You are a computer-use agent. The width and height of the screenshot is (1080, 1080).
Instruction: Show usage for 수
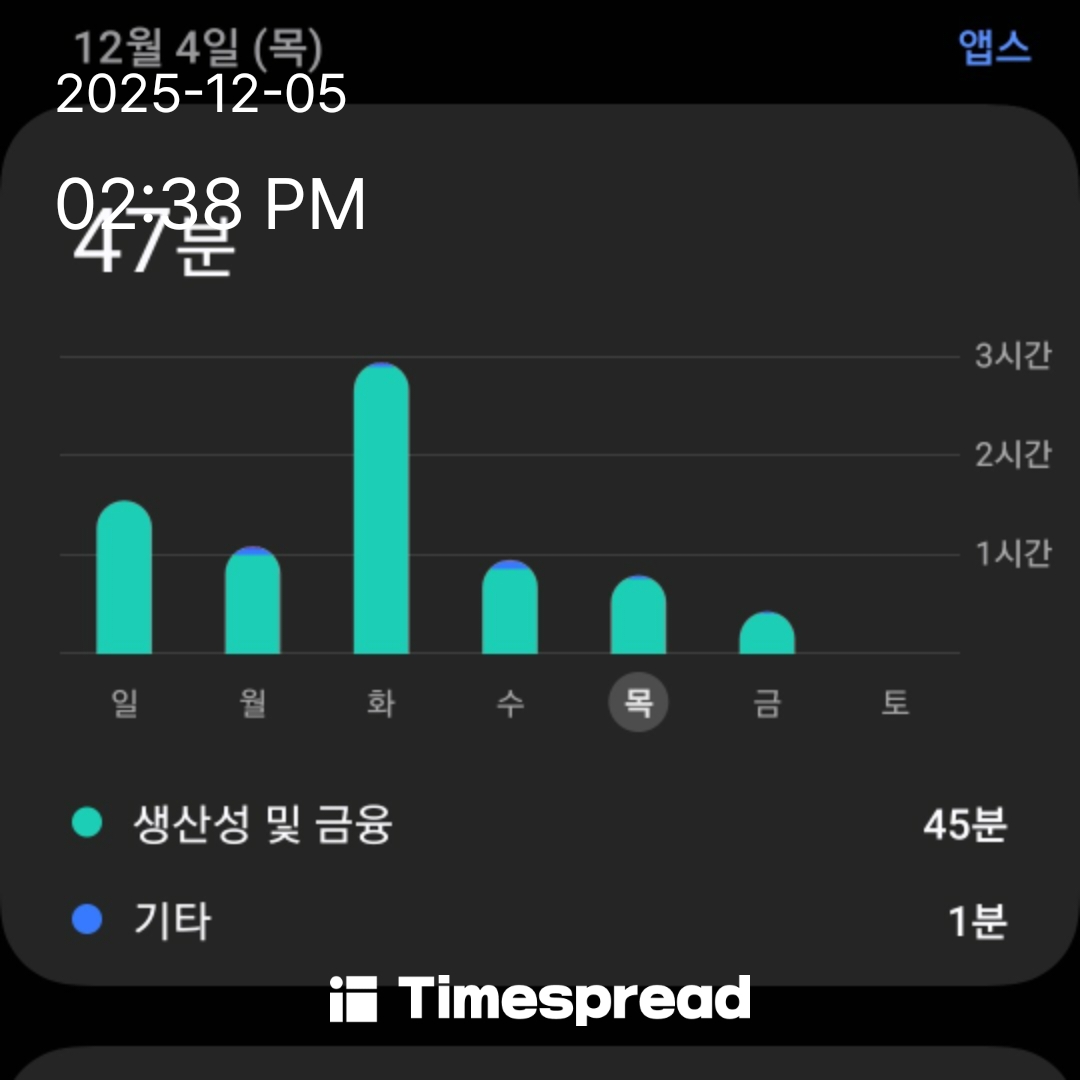click(x=510, y=703)
